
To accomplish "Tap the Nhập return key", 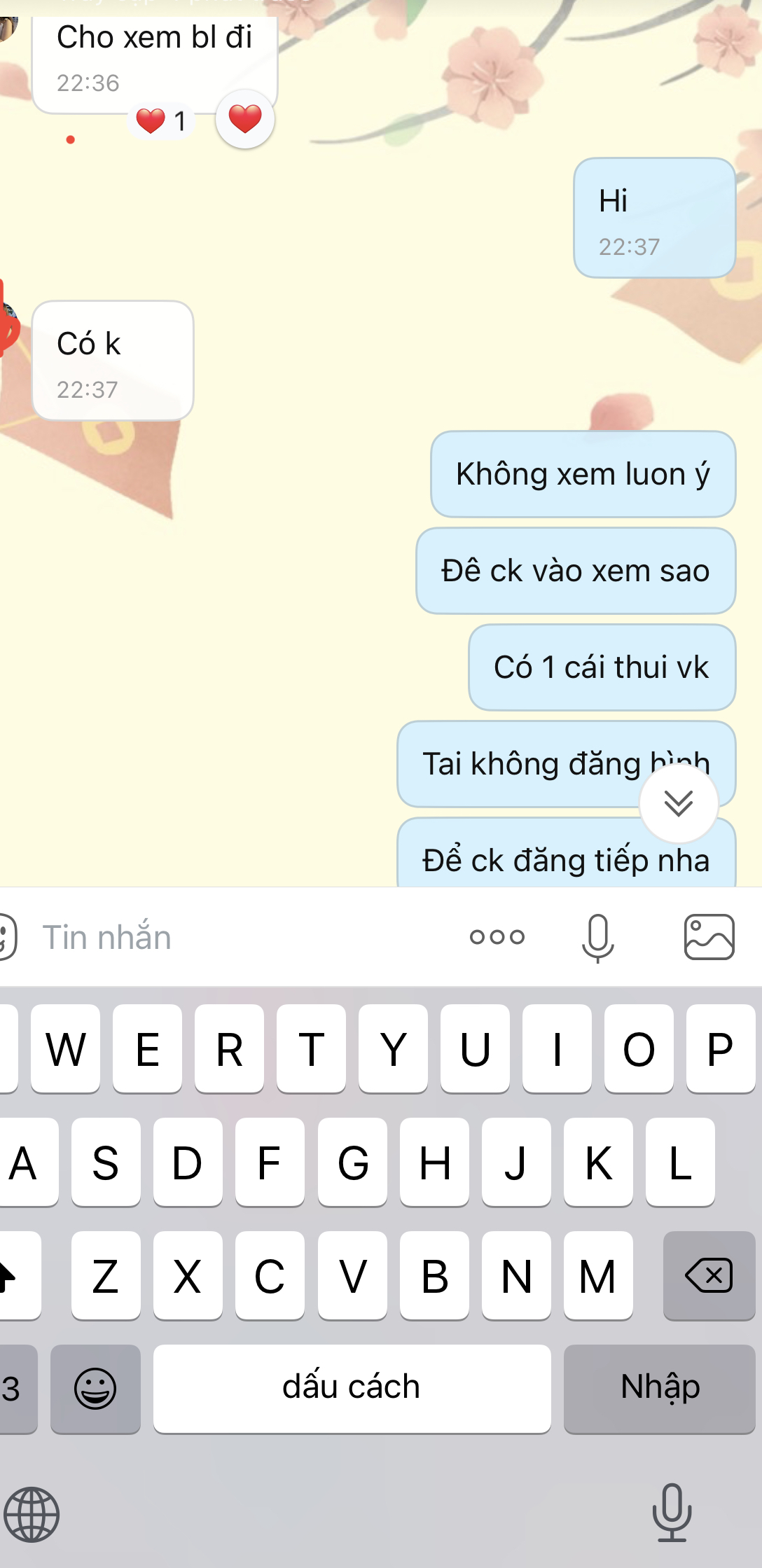I will (659, 1388).
